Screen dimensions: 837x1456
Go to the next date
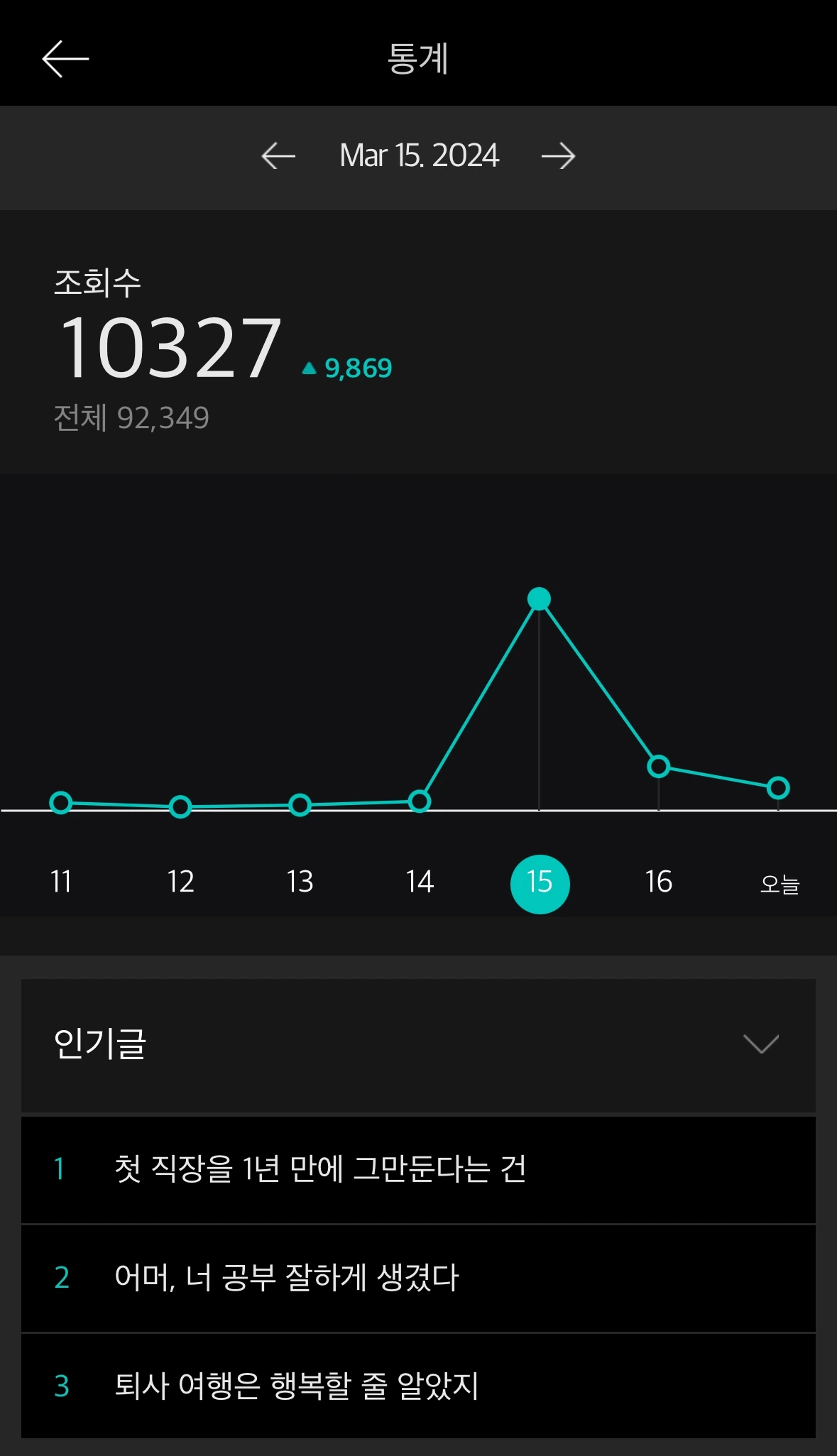point(558,156)
